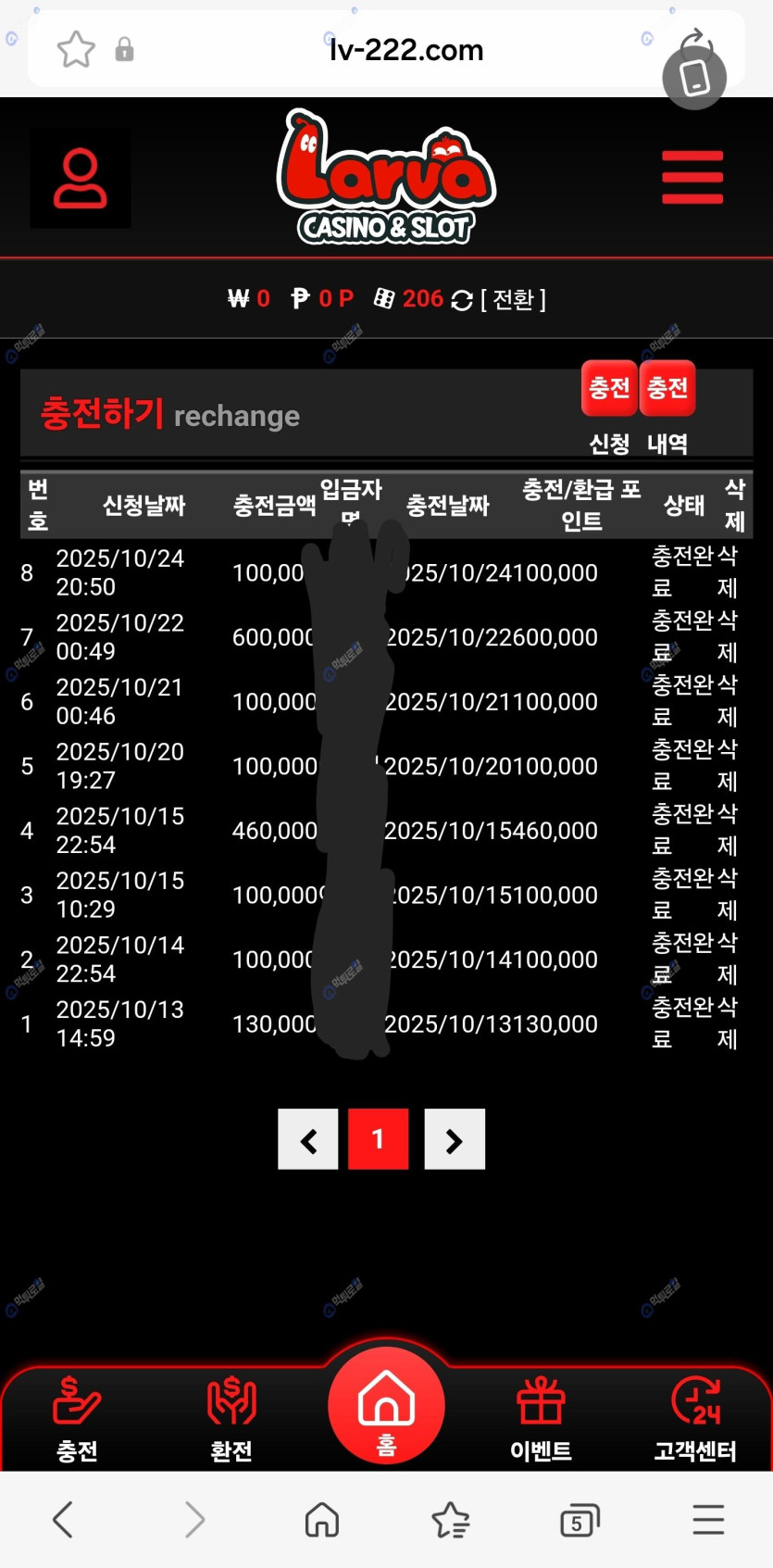The width and height of the screenshot is (773, 1568).
Task: Go back using the browser back arrow
Action: [x=63, y=1520]
